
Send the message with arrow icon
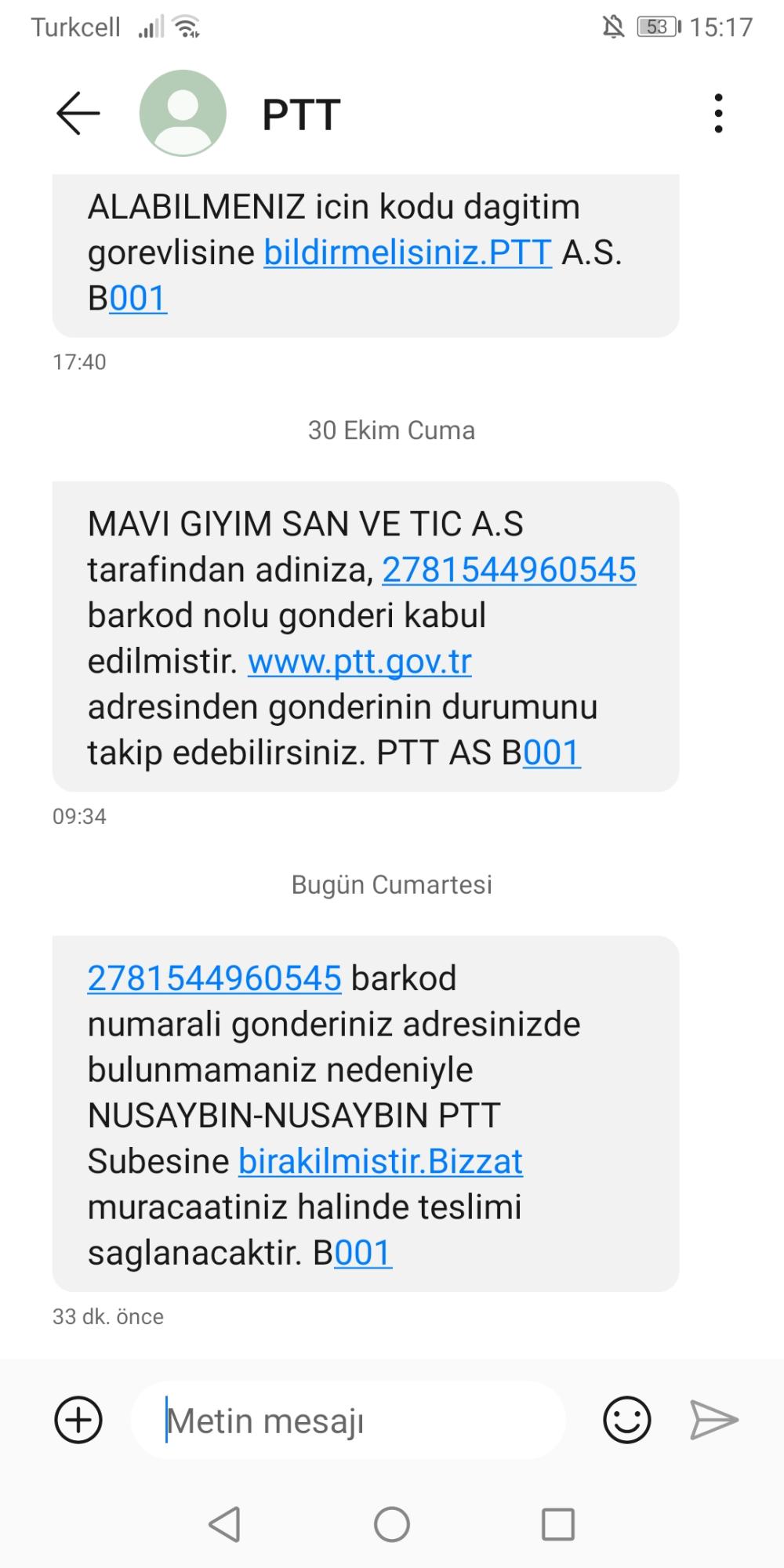pos(713,1420)
